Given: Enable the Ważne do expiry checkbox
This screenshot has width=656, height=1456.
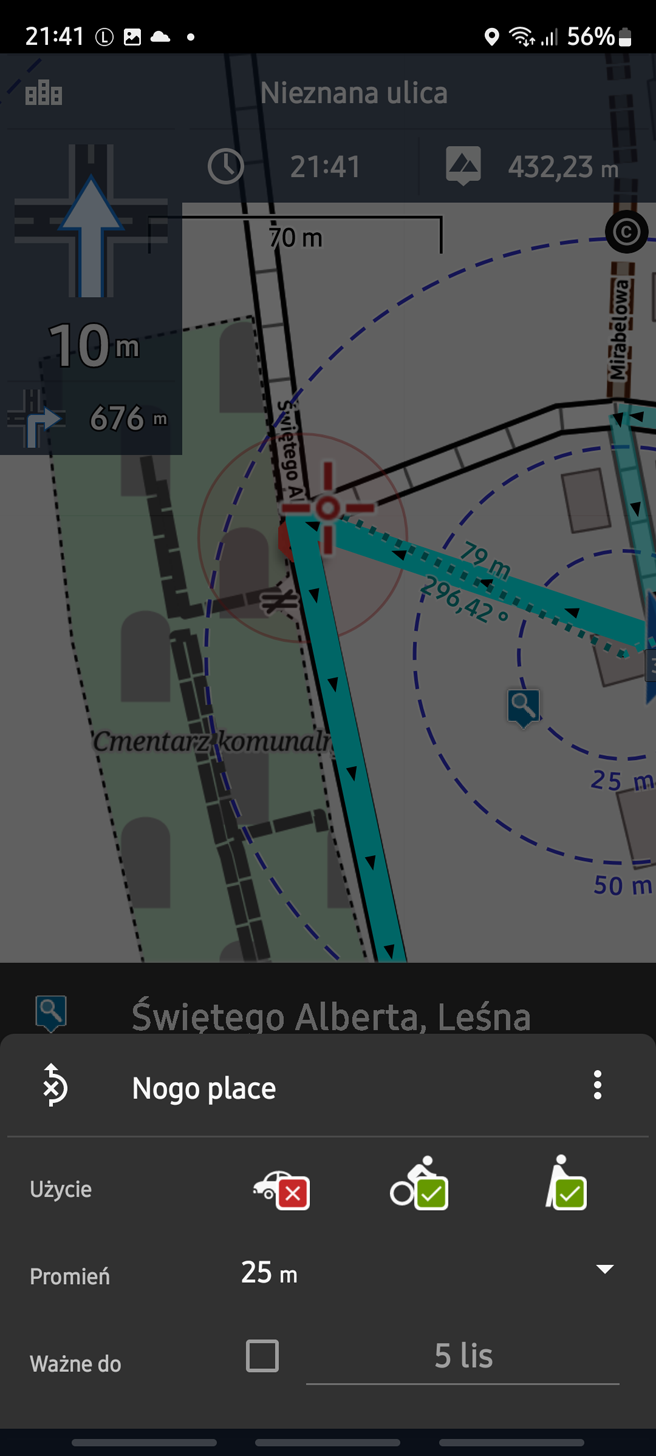Looking at the screenshot, I should pyautogui.click(x=262, y=1356).
